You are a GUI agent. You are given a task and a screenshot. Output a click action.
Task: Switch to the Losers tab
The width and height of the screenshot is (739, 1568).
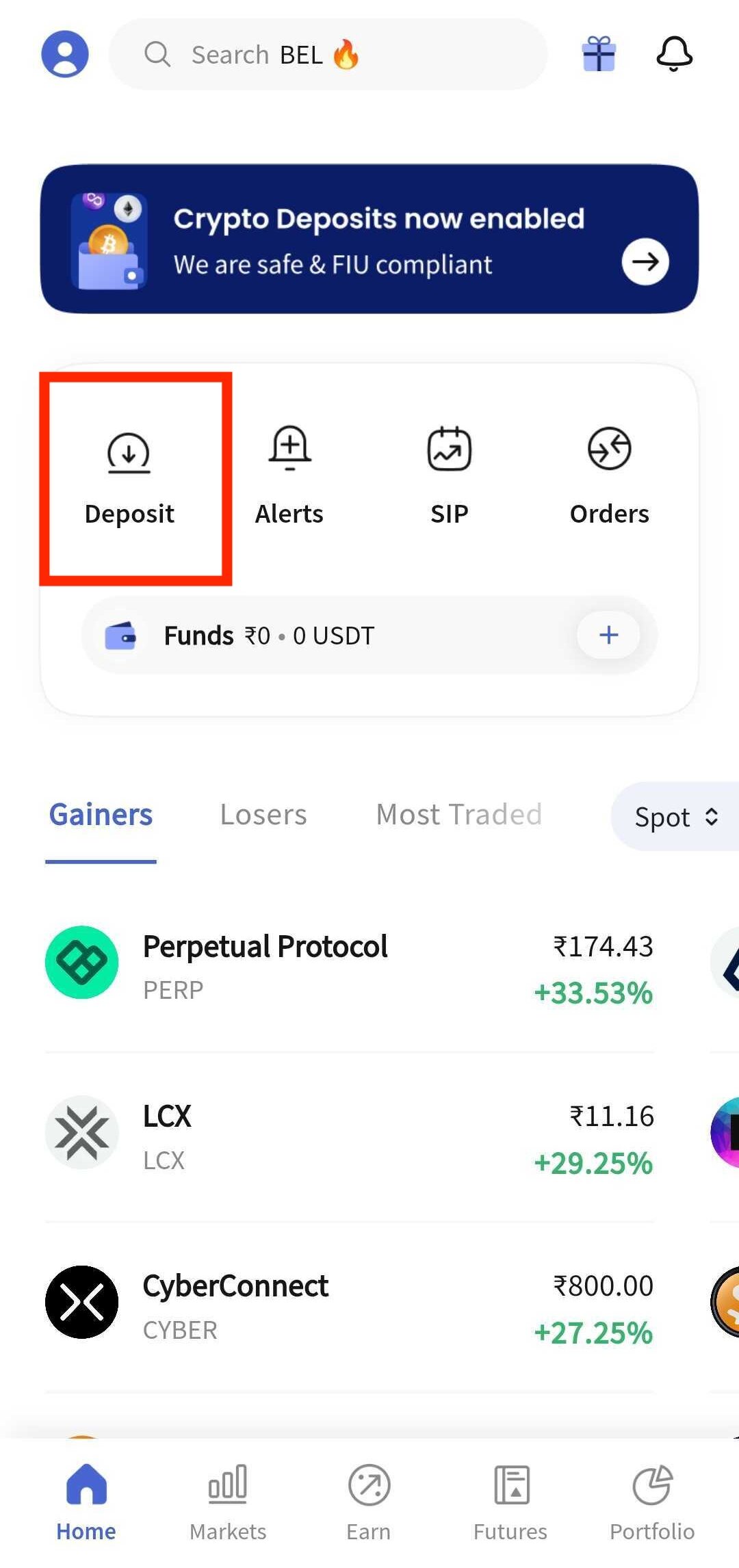(263, 815)
